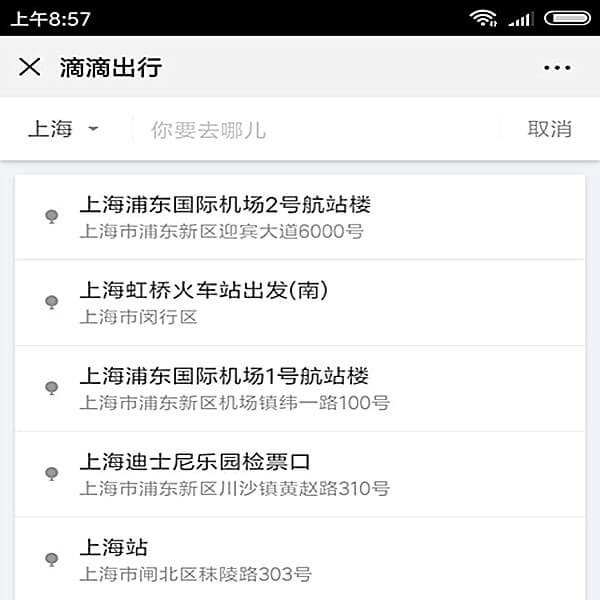Tap 取消 to cancel the search
The image size is (600, 600).
549,129
